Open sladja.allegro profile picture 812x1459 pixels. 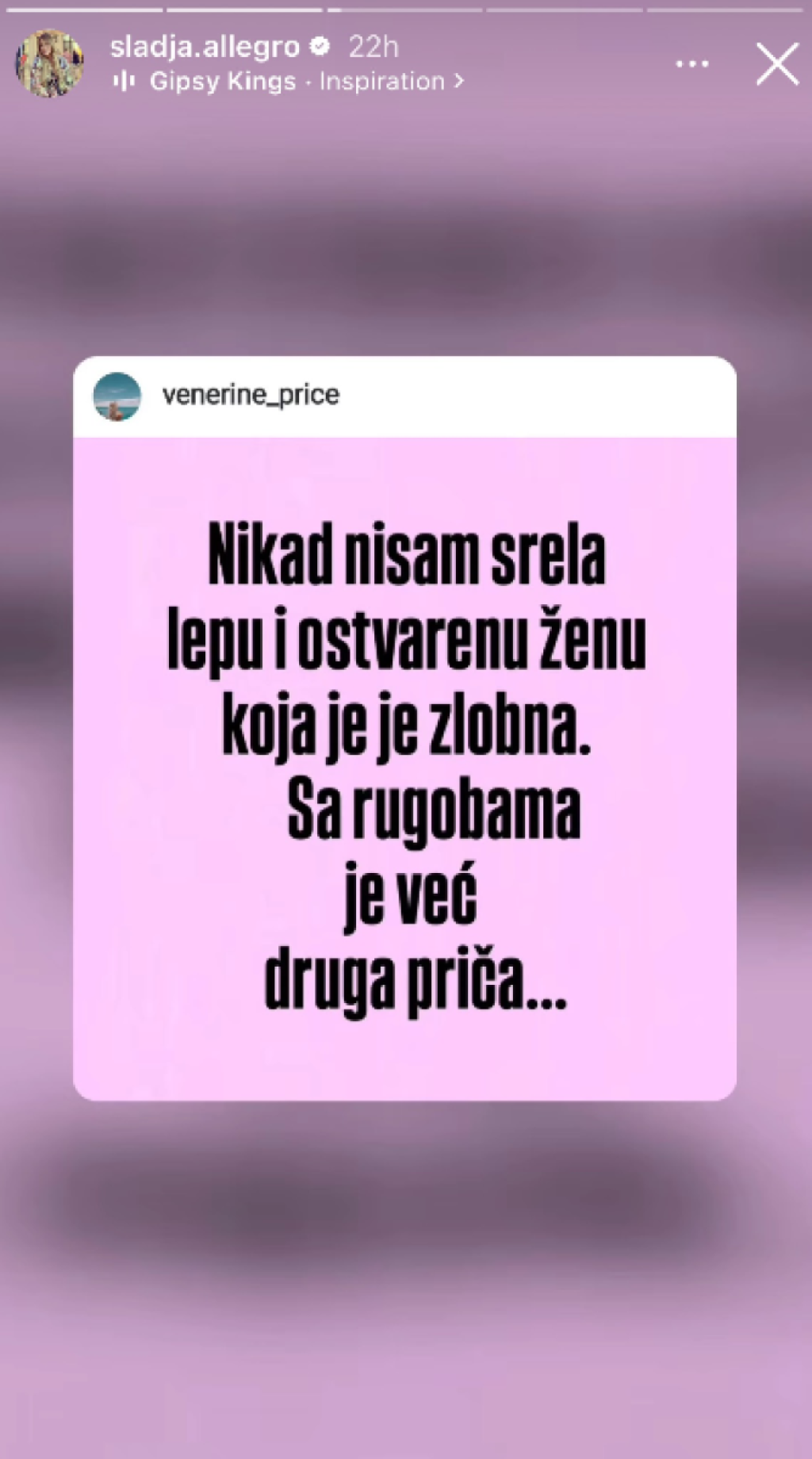point(50,63)
